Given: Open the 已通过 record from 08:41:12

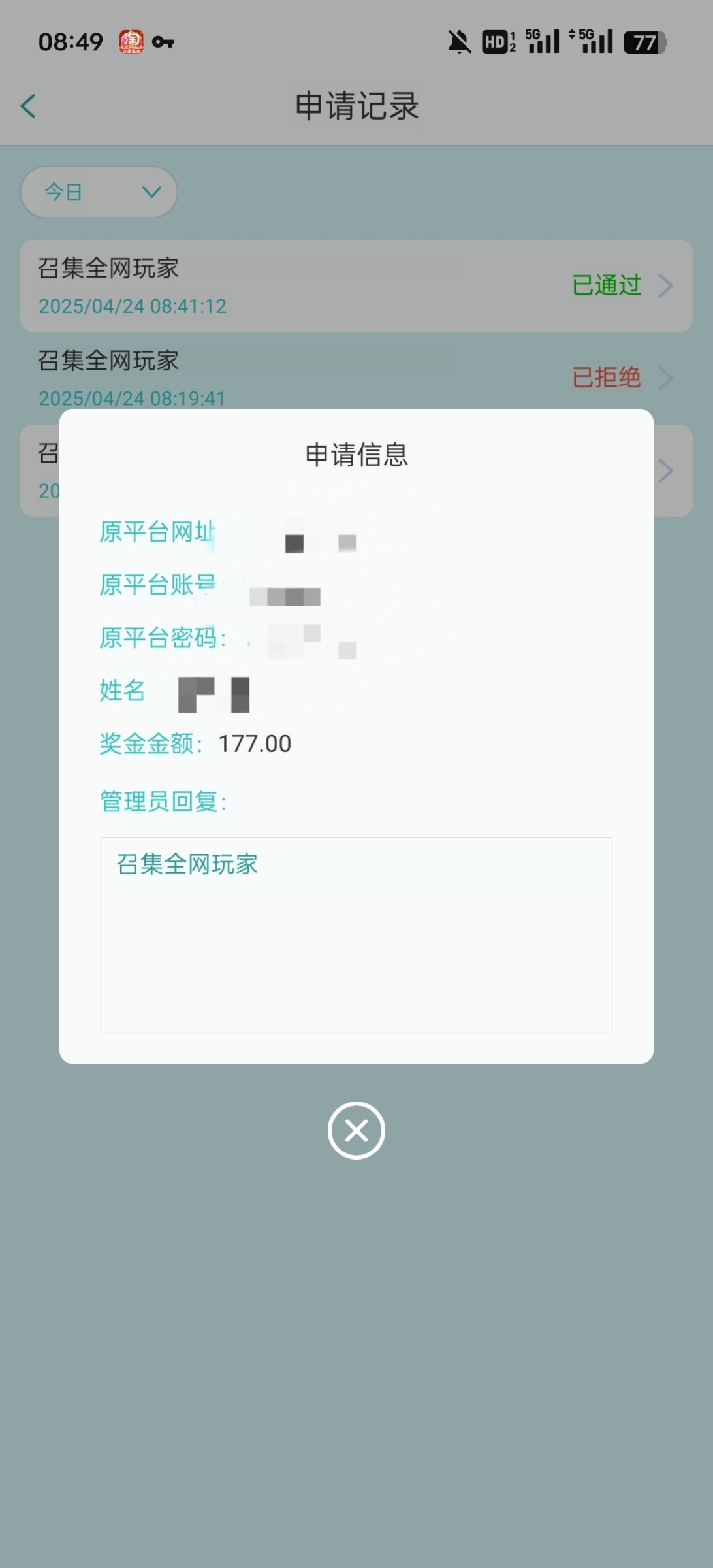Looking at the screenshot, I should (x=356, y=286).
